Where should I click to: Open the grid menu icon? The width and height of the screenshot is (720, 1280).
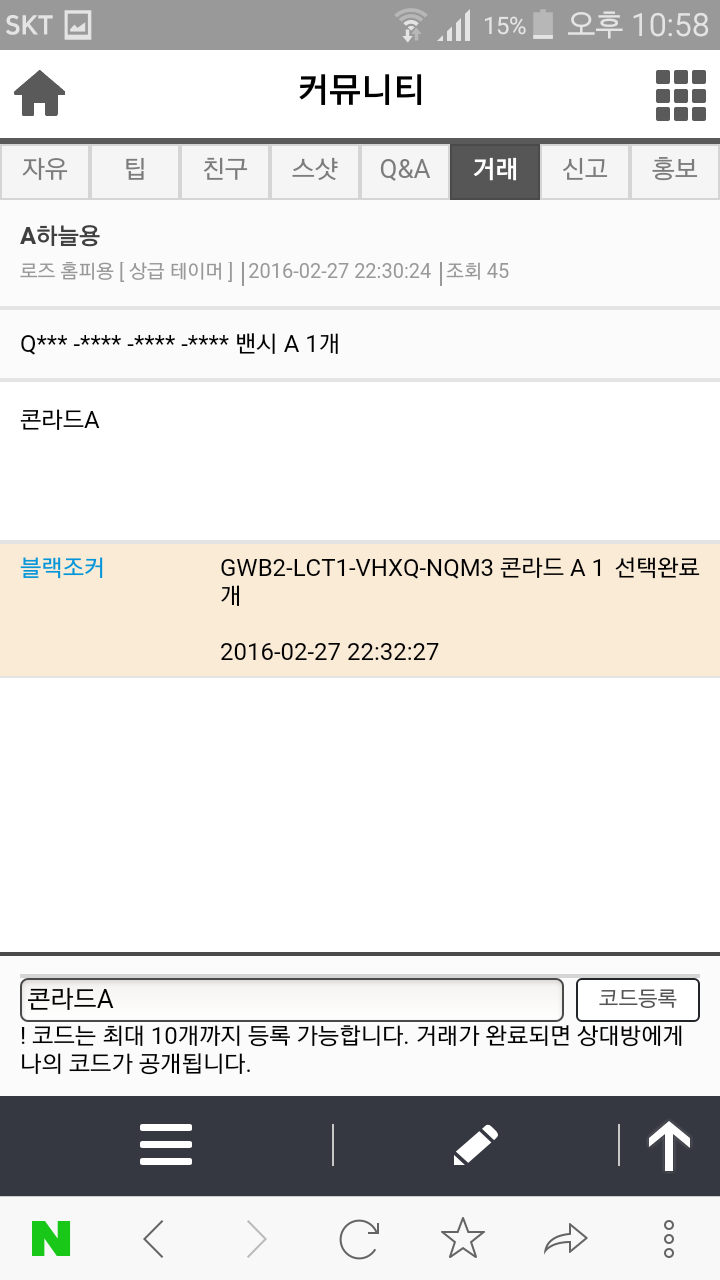coord(680,95)
